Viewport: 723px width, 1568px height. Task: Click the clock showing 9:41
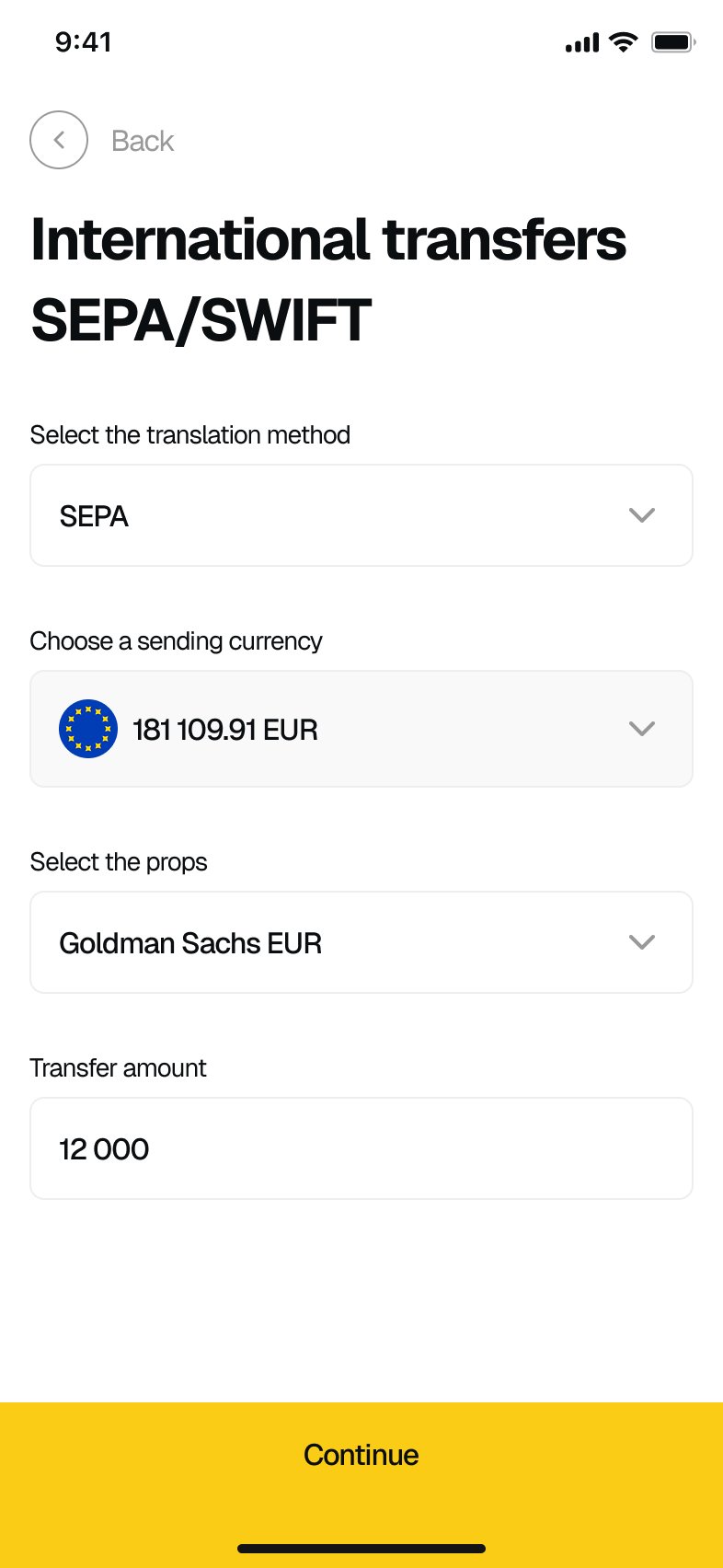tap(84, 41)
